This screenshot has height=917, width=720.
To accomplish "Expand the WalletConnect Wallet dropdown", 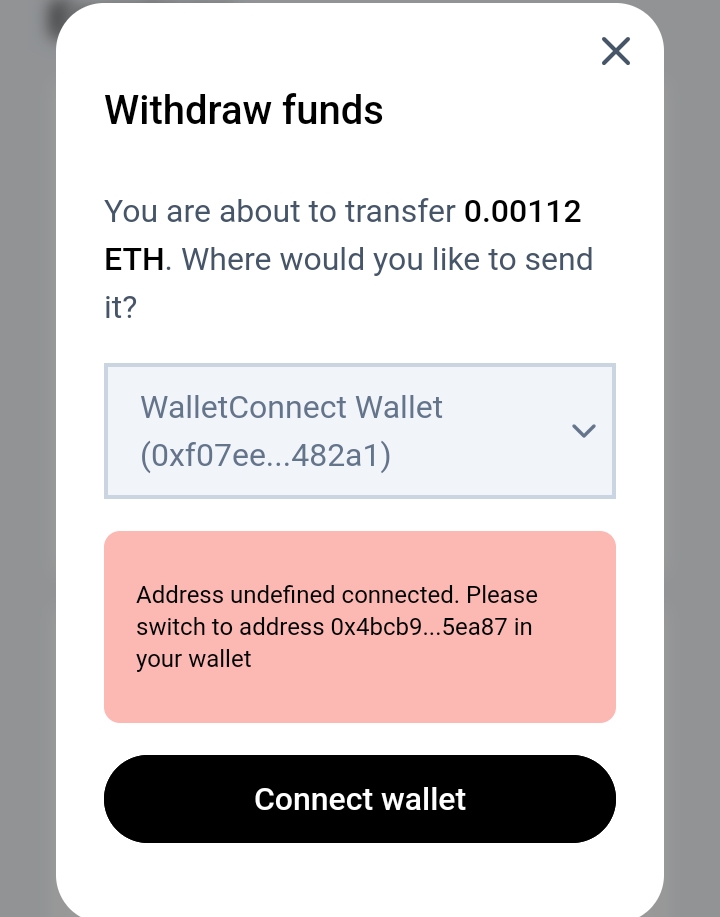I will (360, 431).
